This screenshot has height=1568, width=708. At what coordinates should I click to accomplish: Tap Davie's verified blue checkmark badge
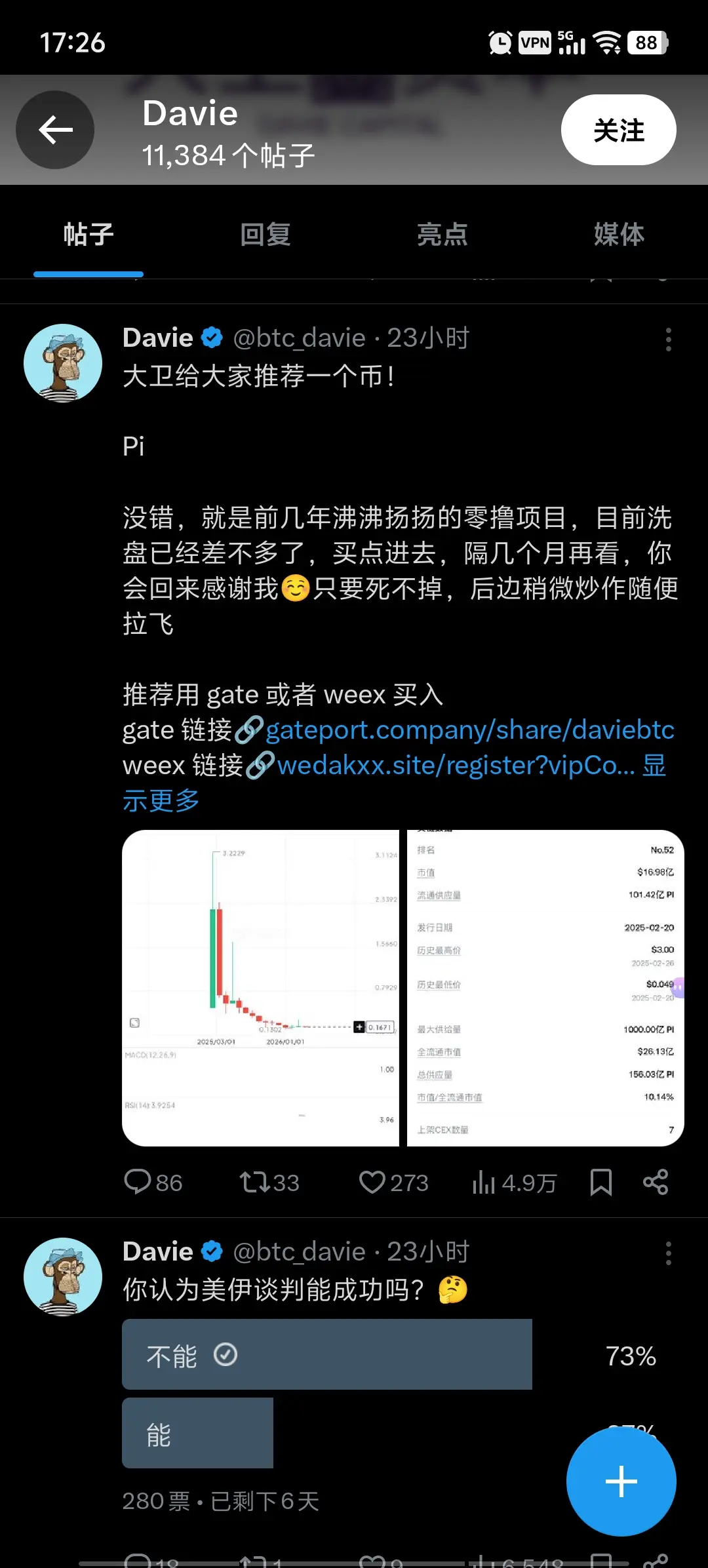pos(210,337)
